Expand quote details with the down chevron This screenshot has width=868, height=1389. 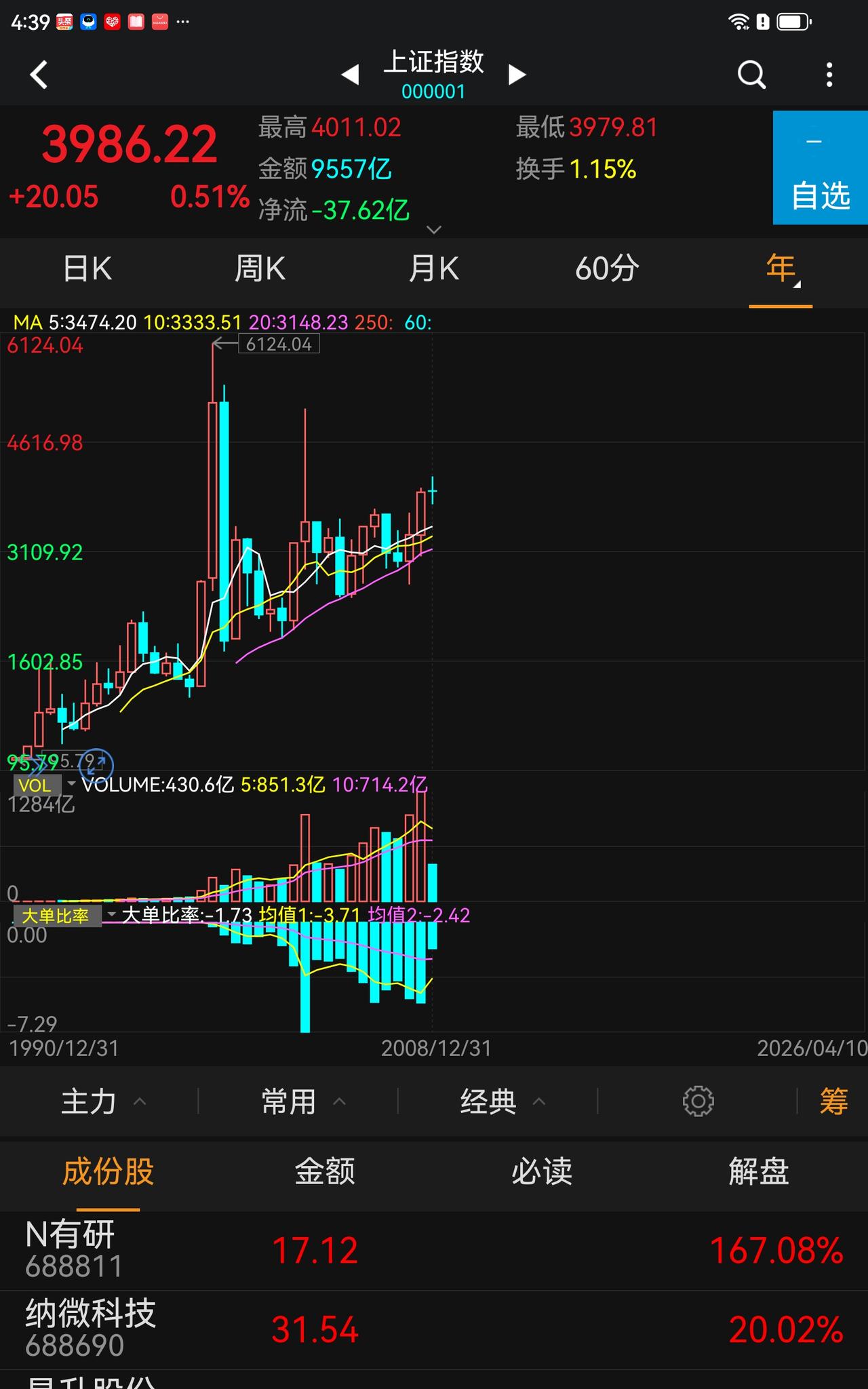tap(434, 229)
